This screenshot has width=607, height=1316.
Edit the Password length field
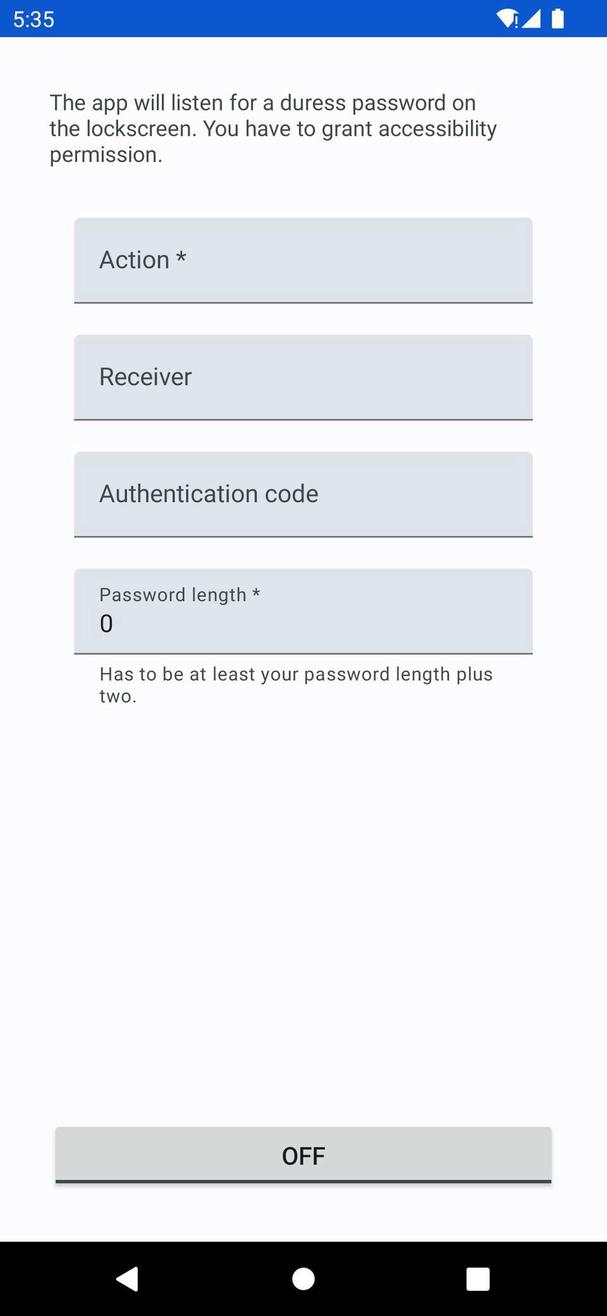click(303, 612)
